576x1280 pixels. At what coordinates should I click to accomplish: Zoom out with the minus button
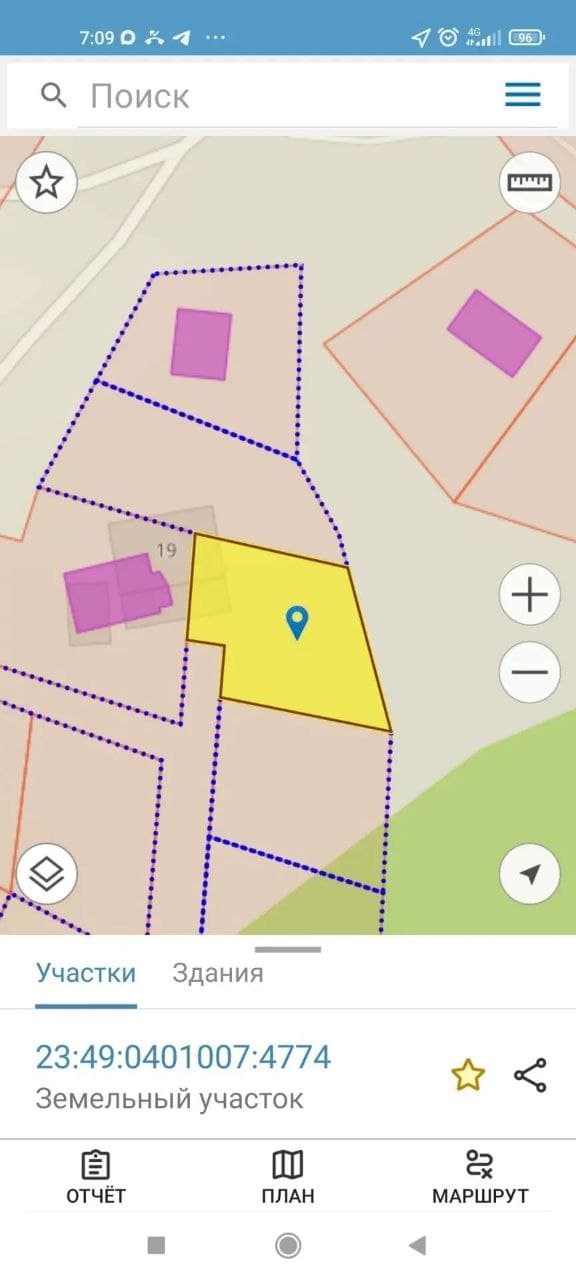529,671
